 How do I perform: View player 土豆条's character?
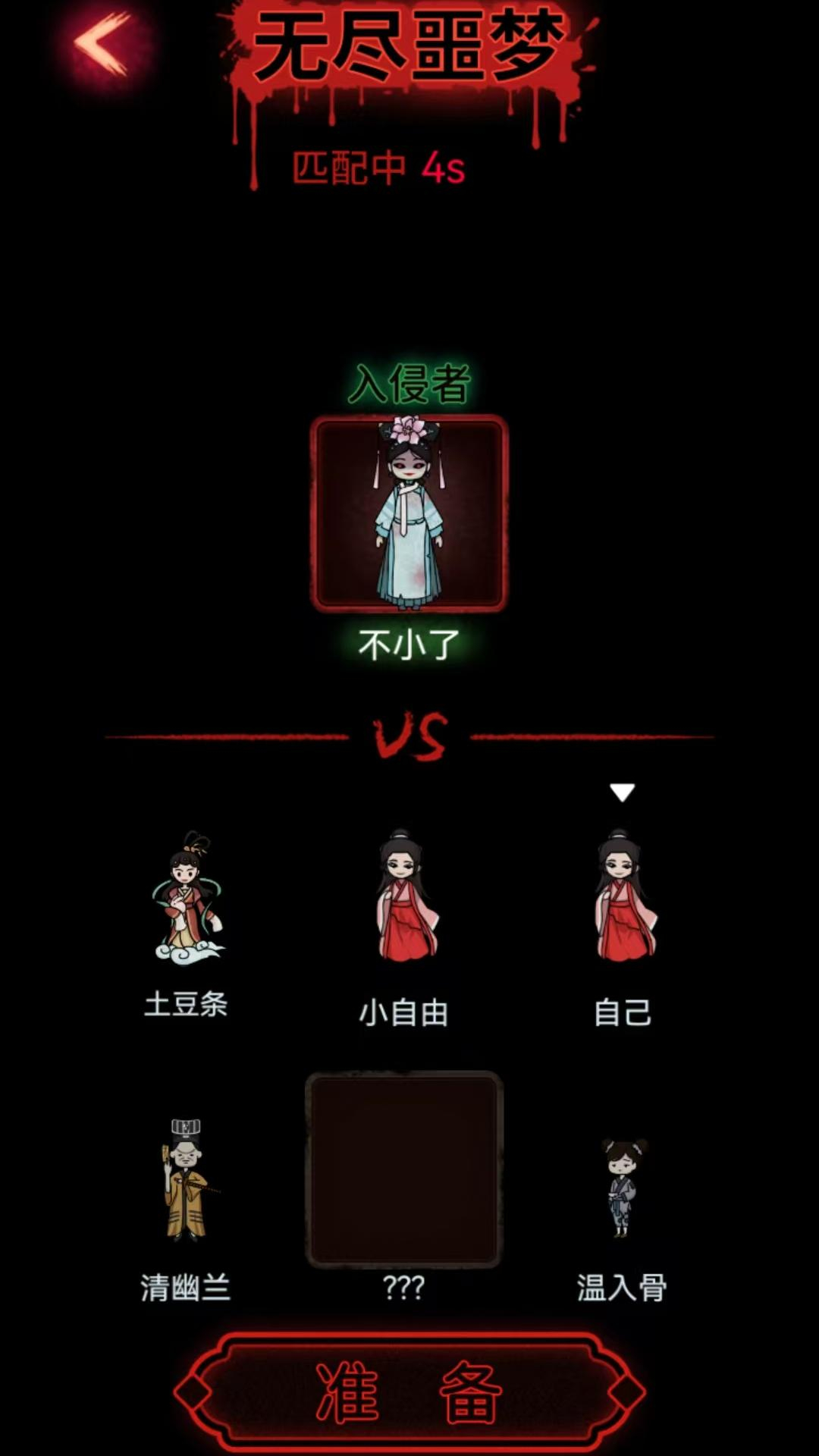pos(187,899)
